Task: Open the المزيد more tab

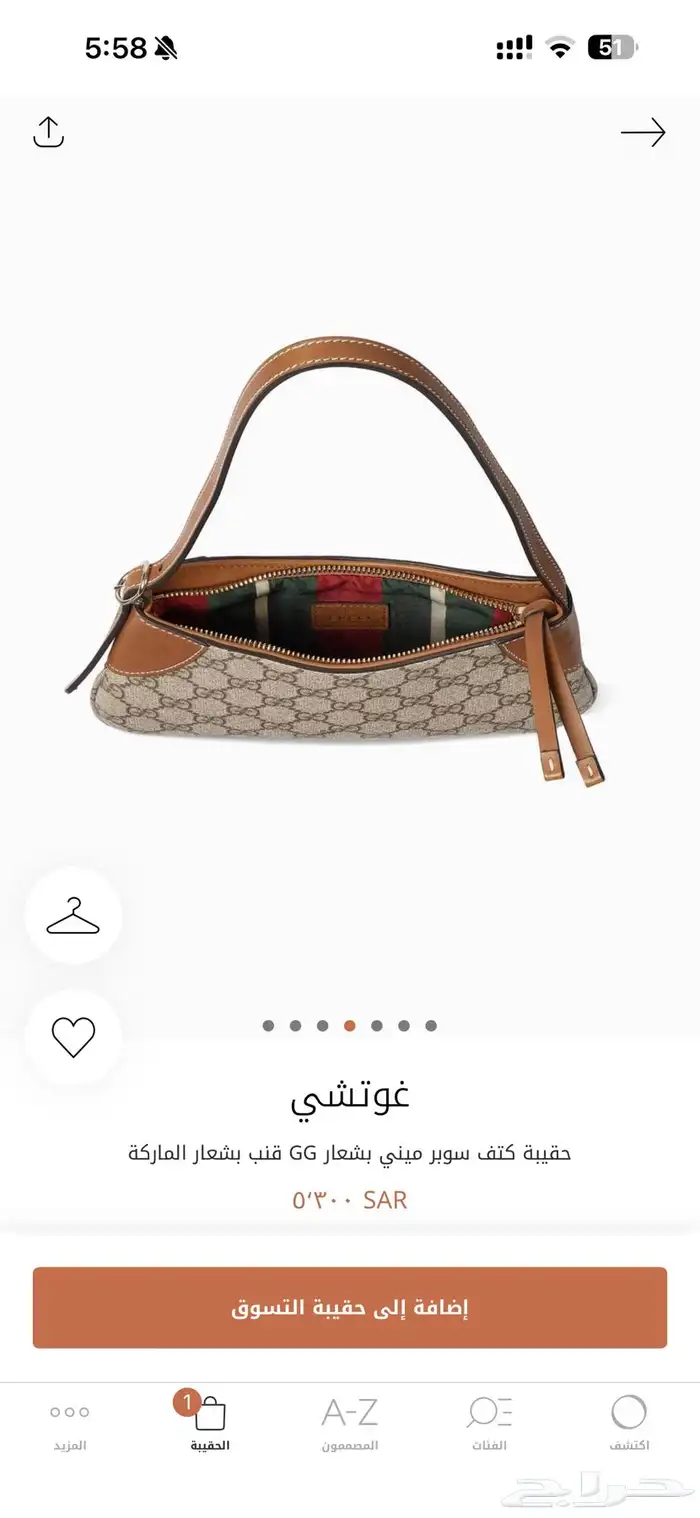Action: pos(70,1423)
